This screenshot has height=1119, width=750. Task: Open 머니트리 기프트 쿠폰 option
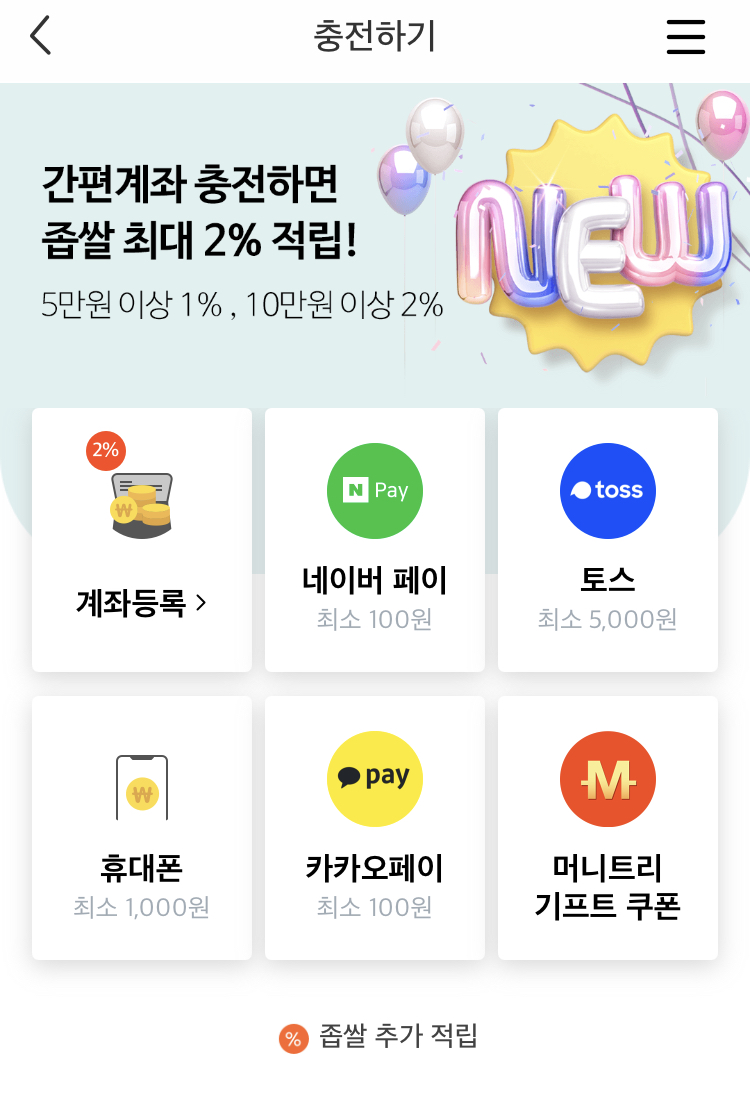point(608,828)
